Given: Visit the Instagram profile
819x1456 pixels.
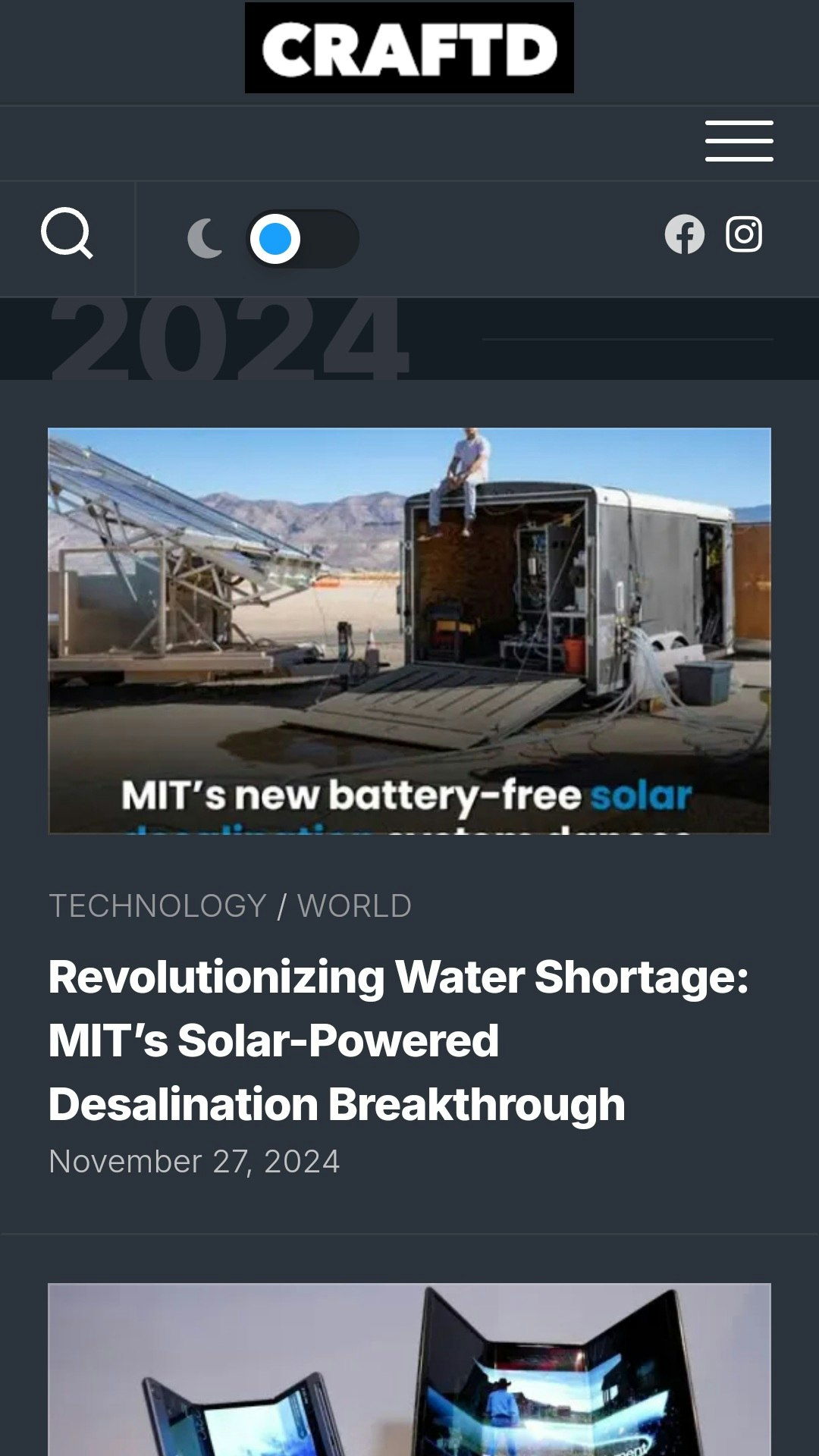Looking at the screenshot, I should coord(744,234).
